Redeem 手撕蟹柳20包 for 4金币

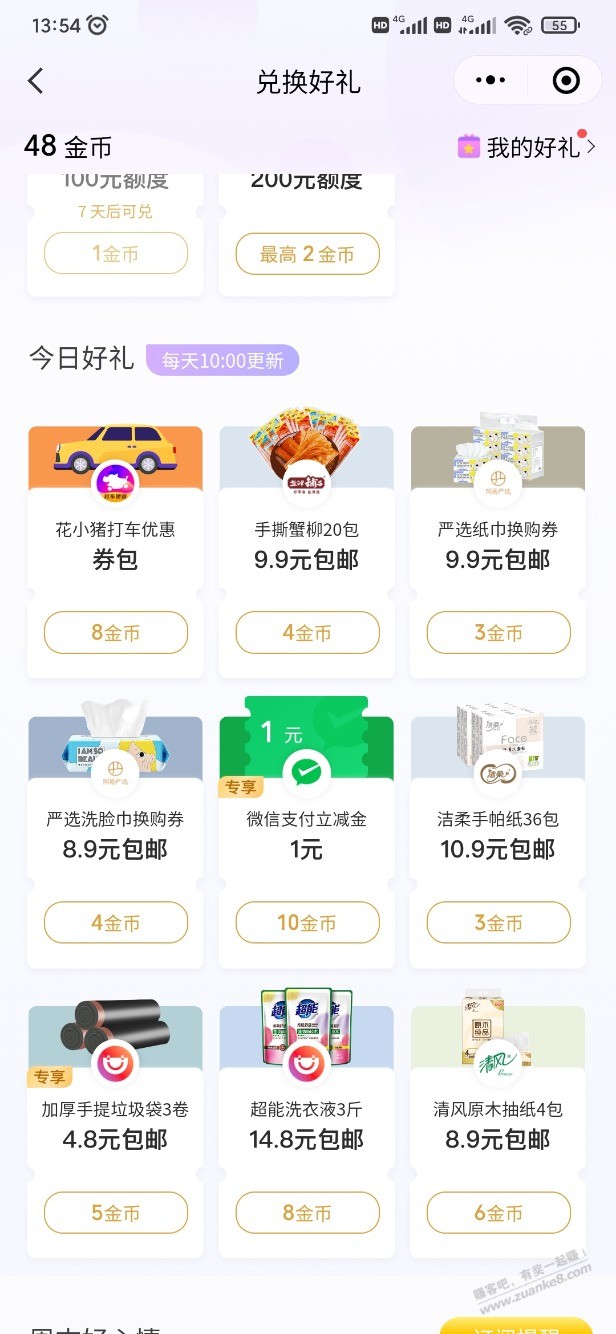(x=307, y=633)
